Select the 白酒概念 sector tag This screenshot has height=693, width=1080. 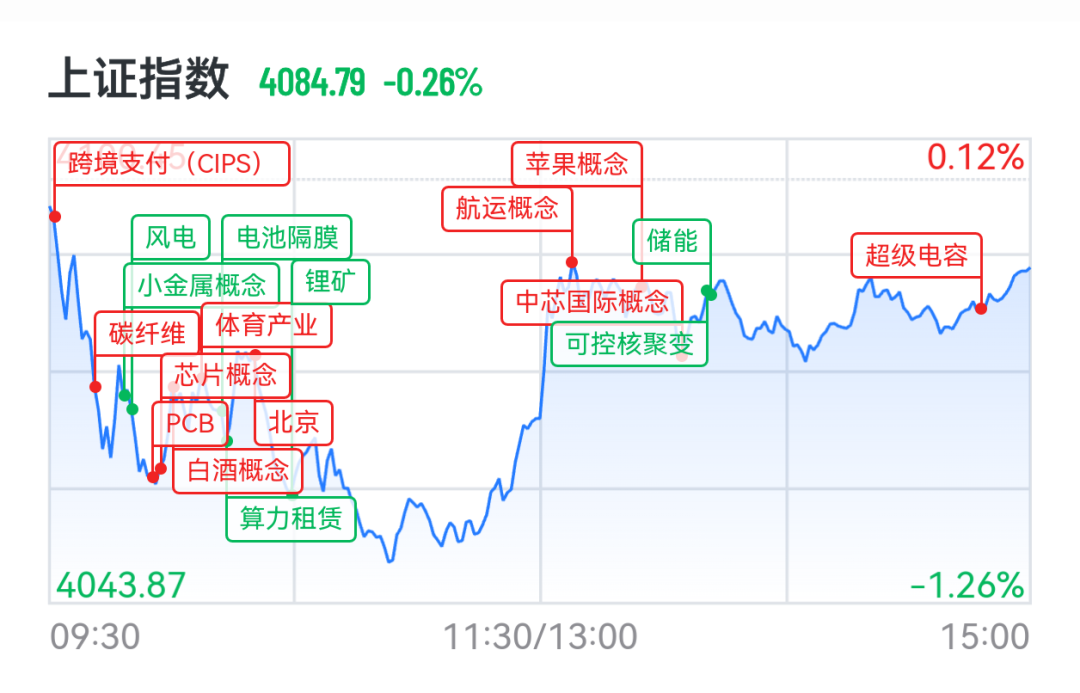[x=238, y=470]
